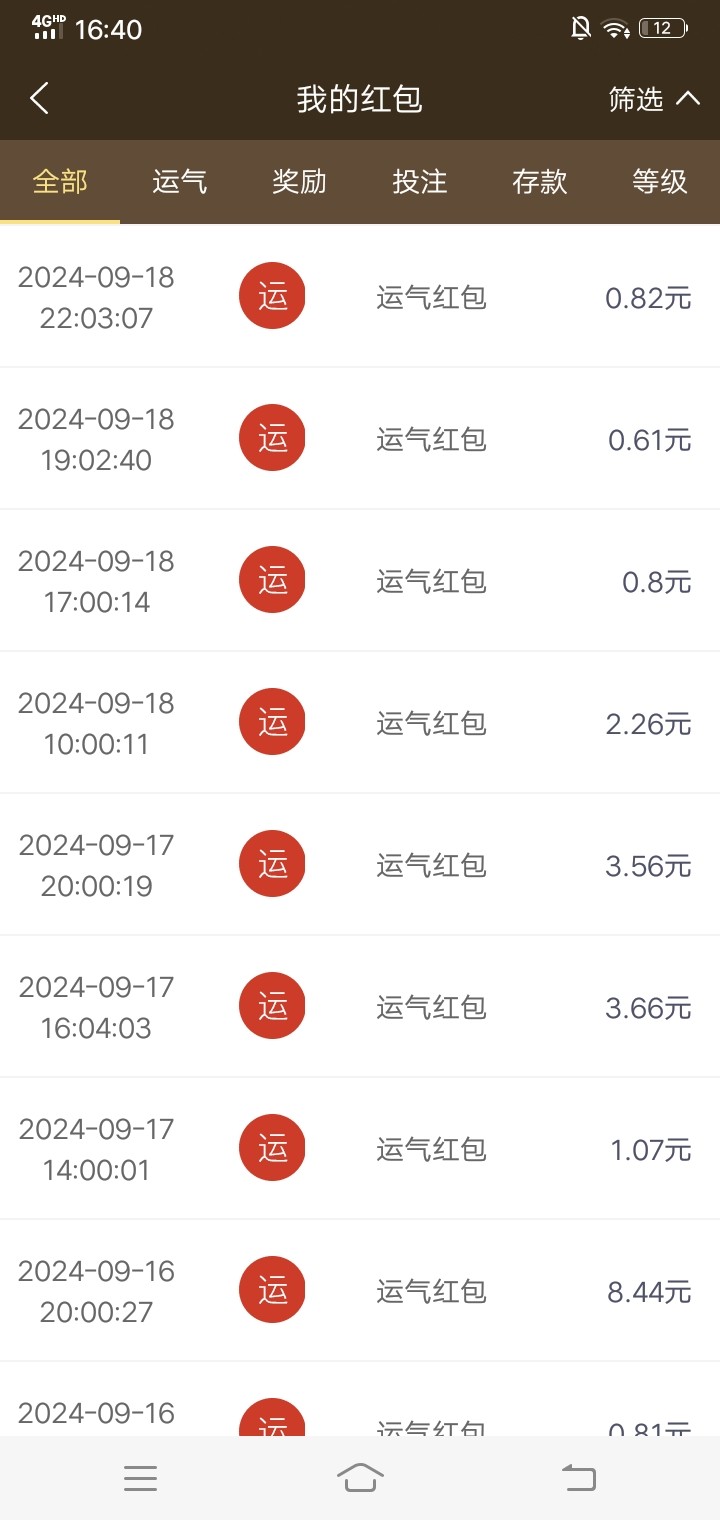The height and width of the screenshot is (1520, 720).
Task: Switch to the 运气 tab
Action: (180, 182)
